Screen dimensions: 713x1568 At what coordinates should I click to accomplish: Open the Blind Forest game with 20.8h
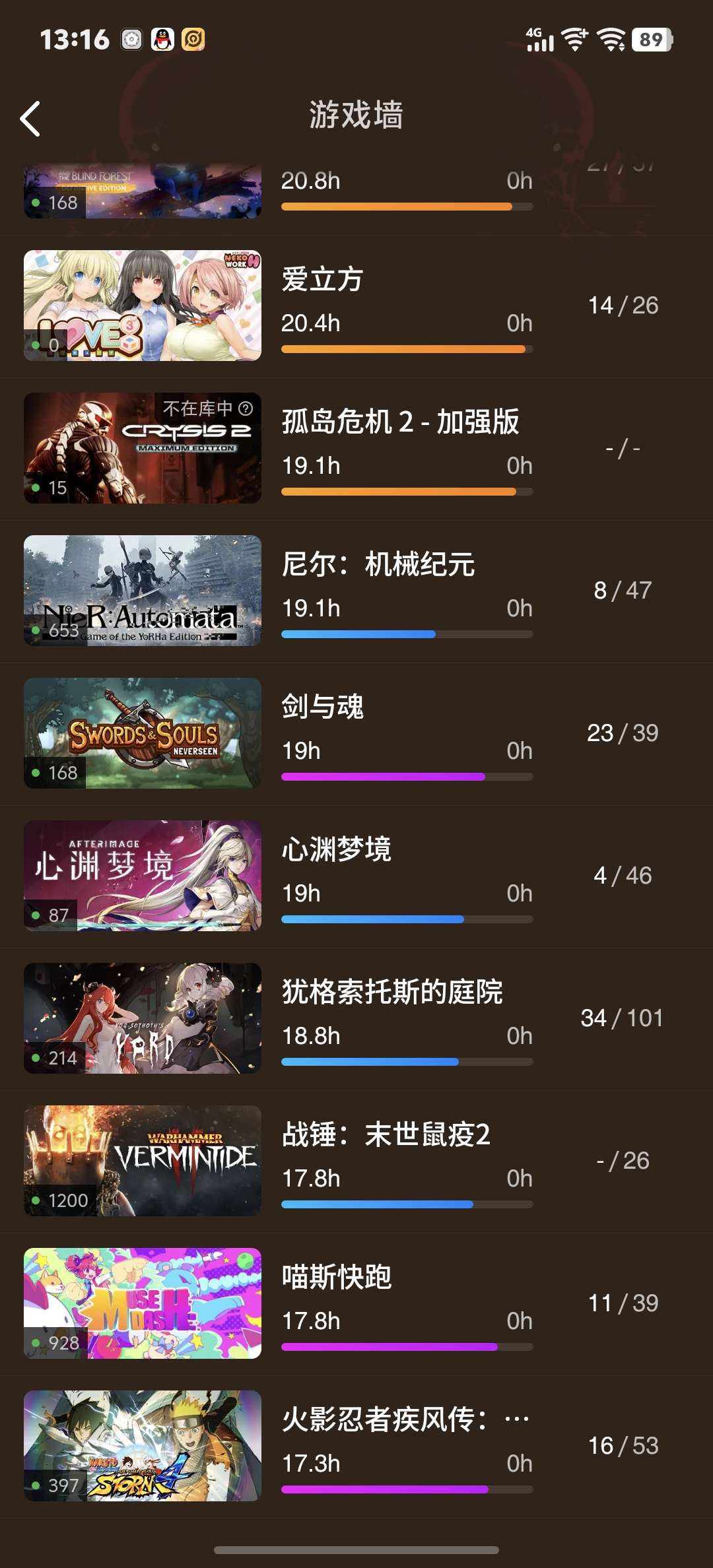click(356, 191)
